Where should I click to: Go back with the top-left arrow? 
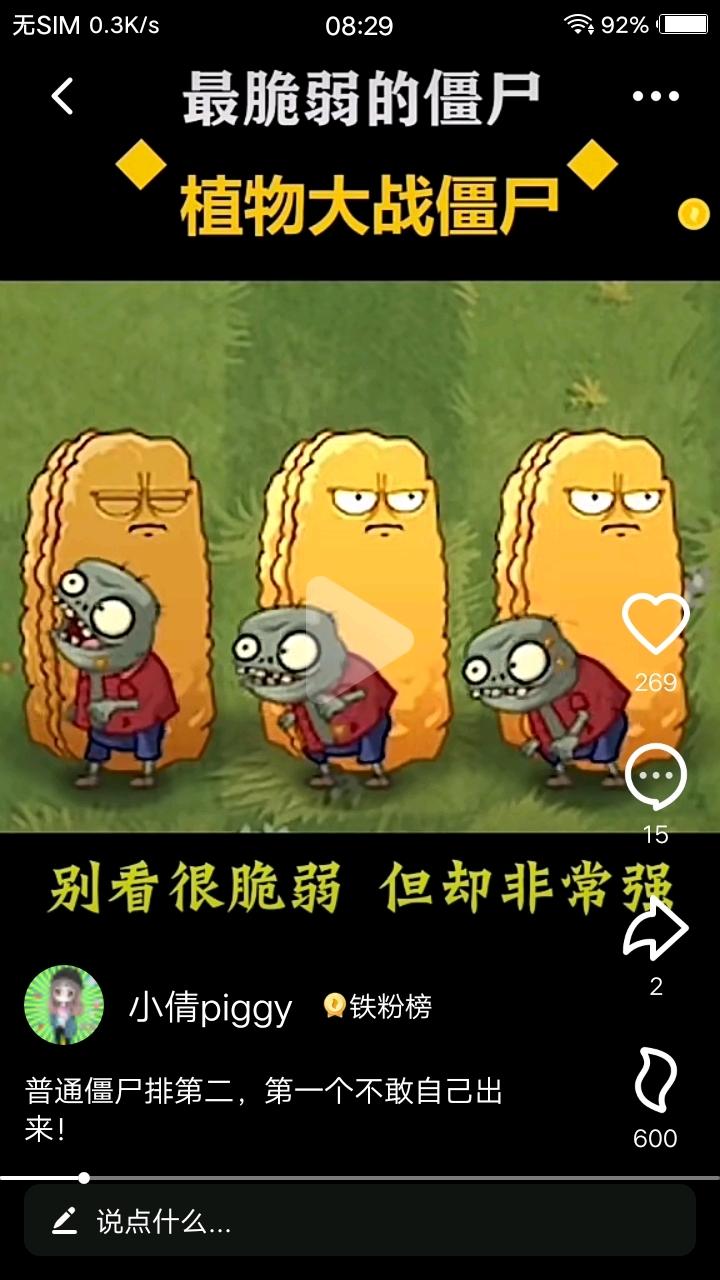tap(62, 97)
